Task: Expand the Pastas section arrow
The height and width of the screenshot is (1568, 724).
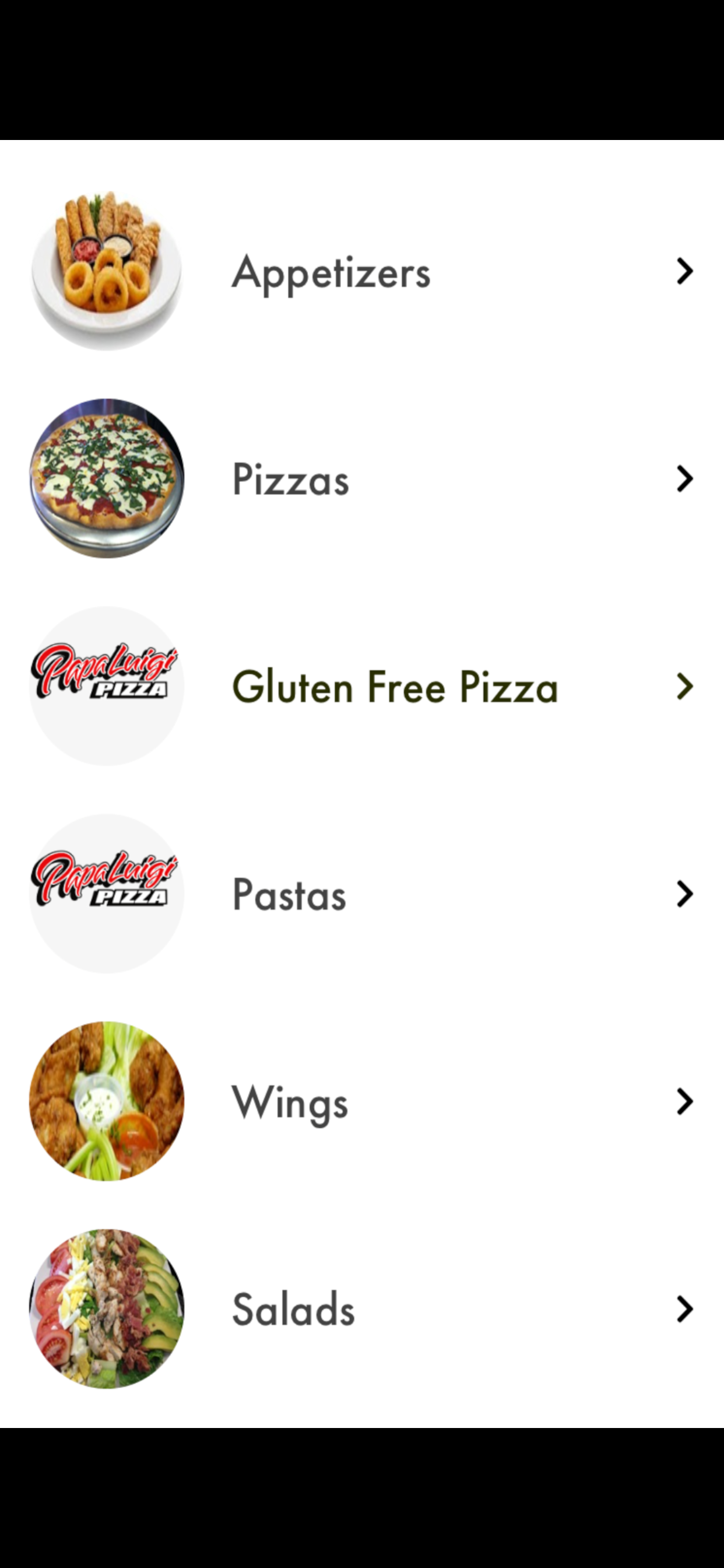Action: pyautogui.click(x=684, y=894)
